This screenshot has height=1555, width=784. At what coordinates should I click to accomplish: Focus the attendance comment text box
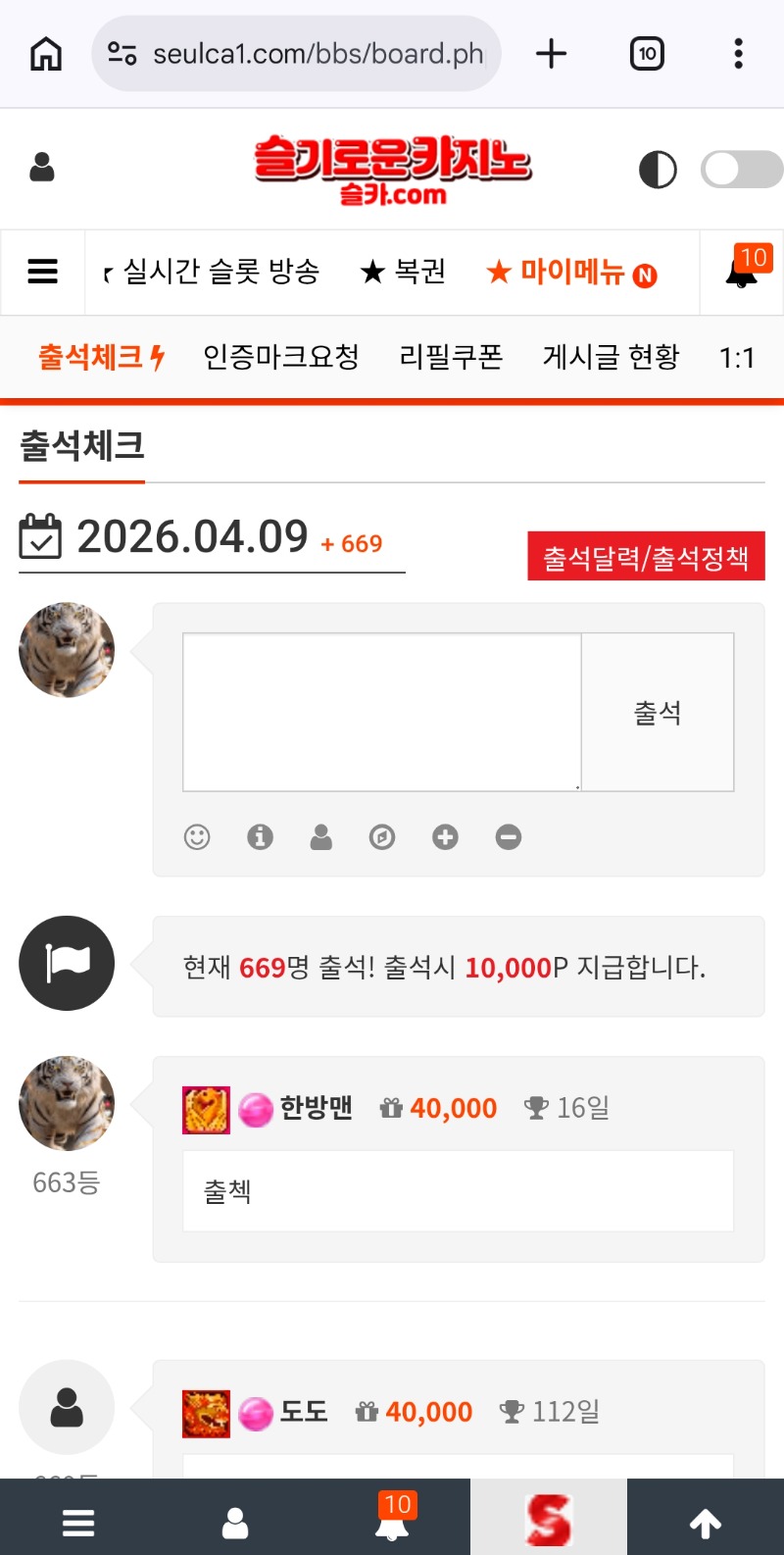point(382,712)
